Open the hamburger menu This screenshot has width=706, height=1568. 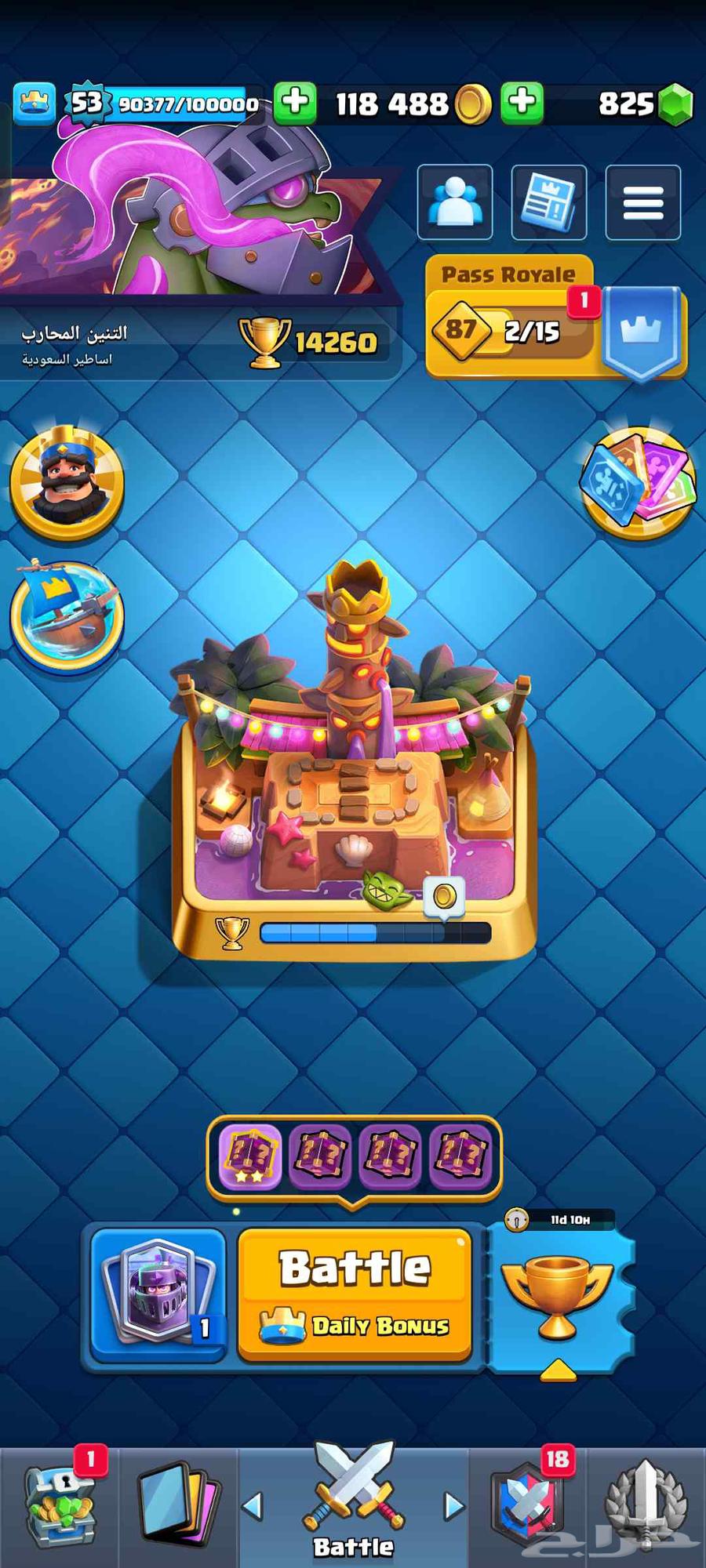642,202
